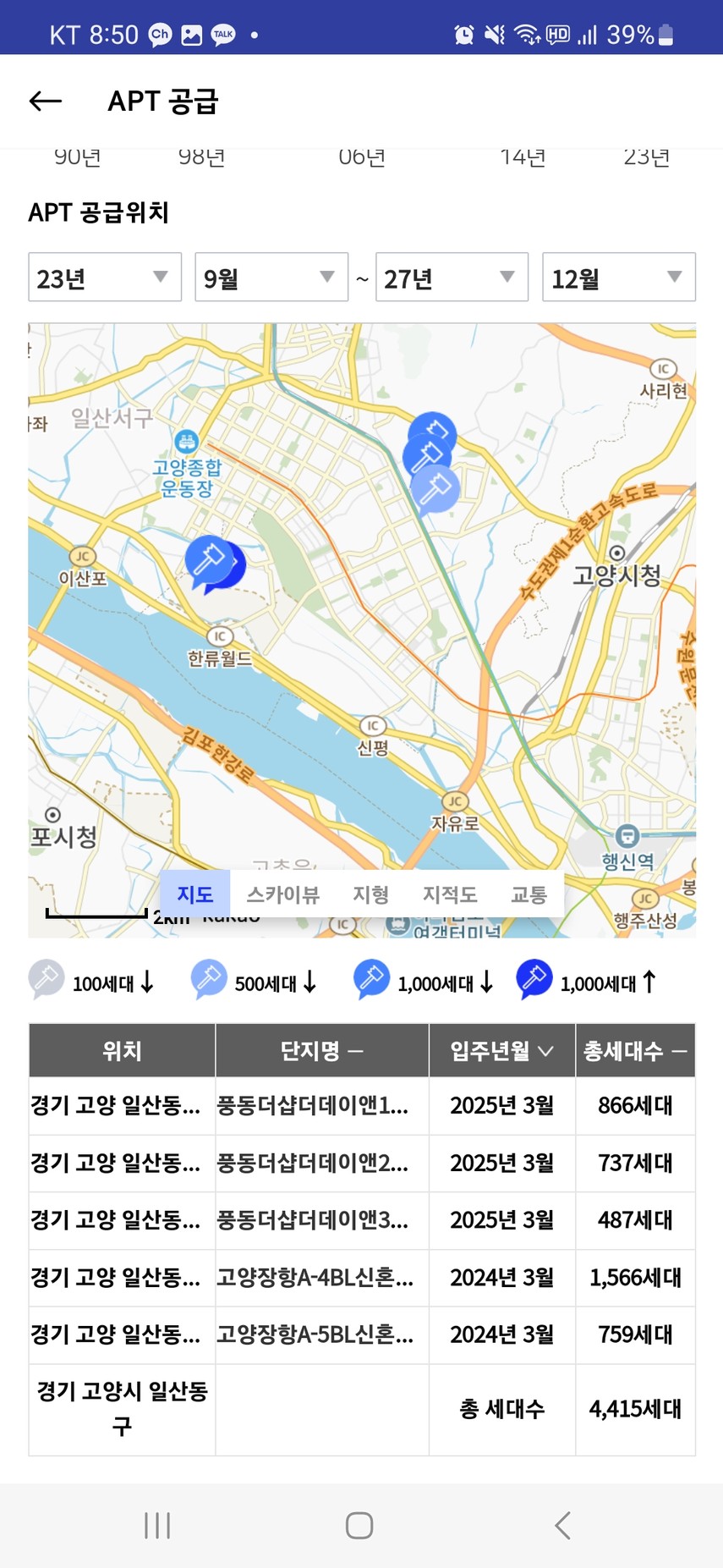
Task: Open the start month dropdown showing 9월
Action: tap(271, 278)
